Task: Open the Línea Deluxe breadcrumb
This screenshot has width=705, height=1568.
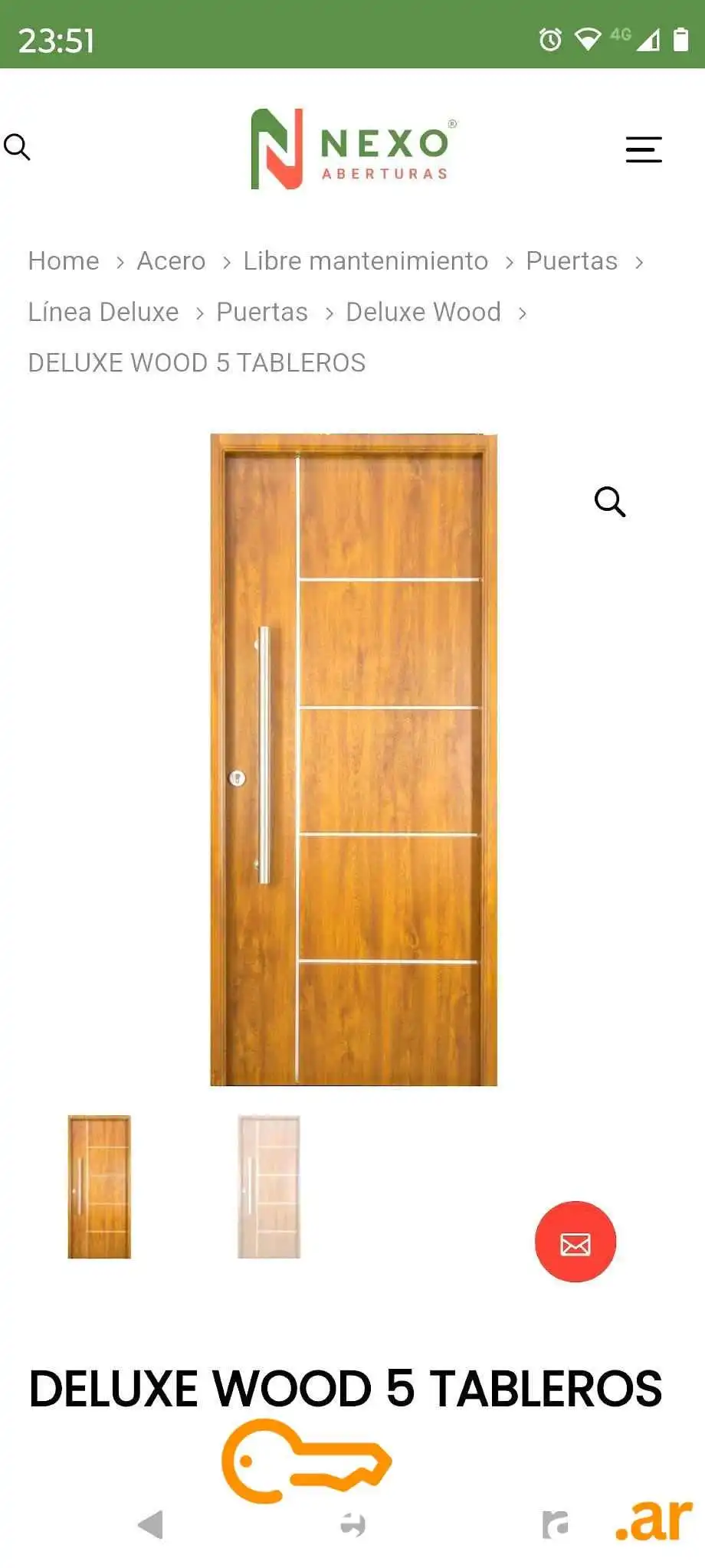Action: coord(103,313)
